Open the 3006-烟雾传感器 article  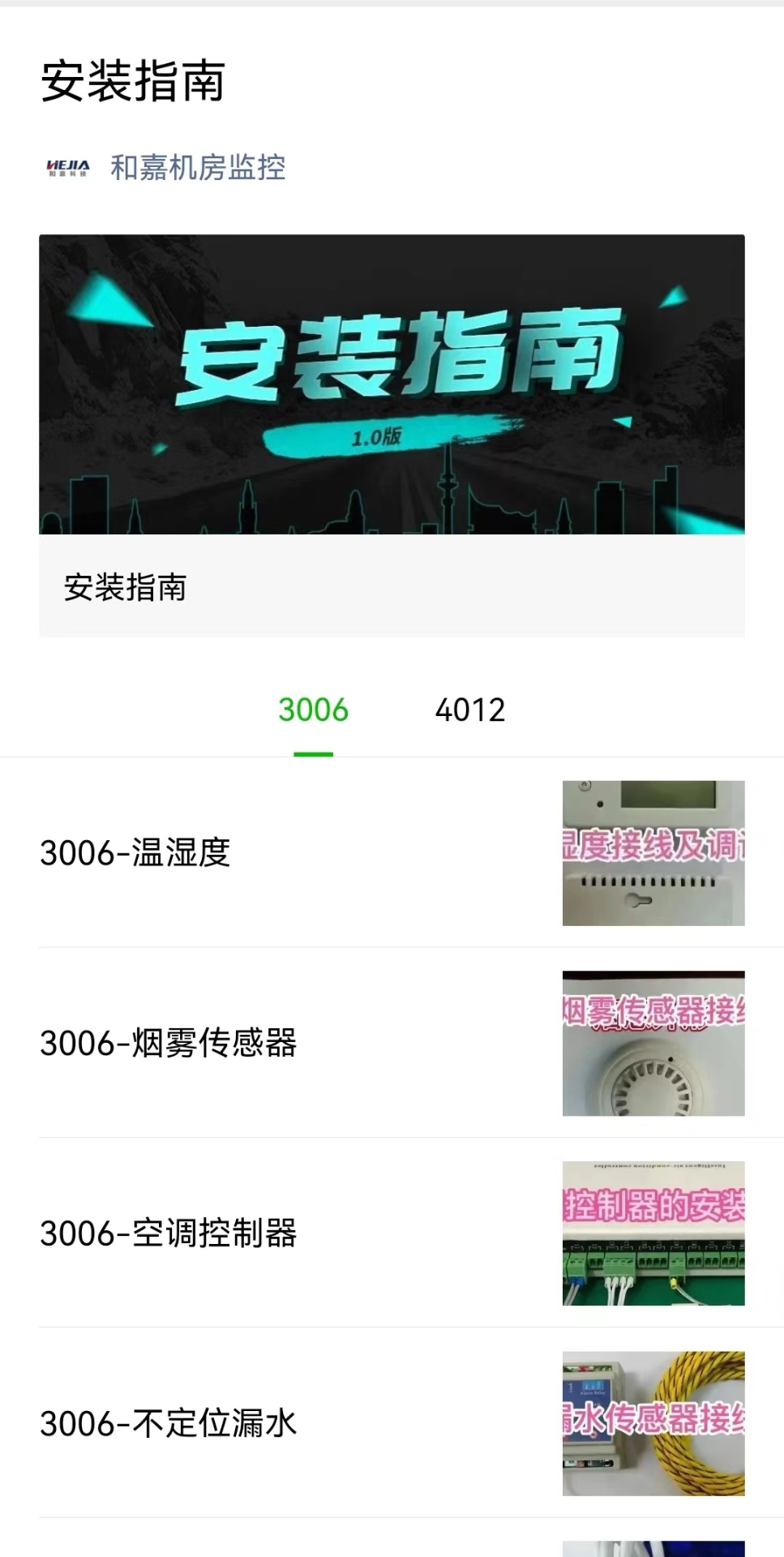(x=392, y=1043)
